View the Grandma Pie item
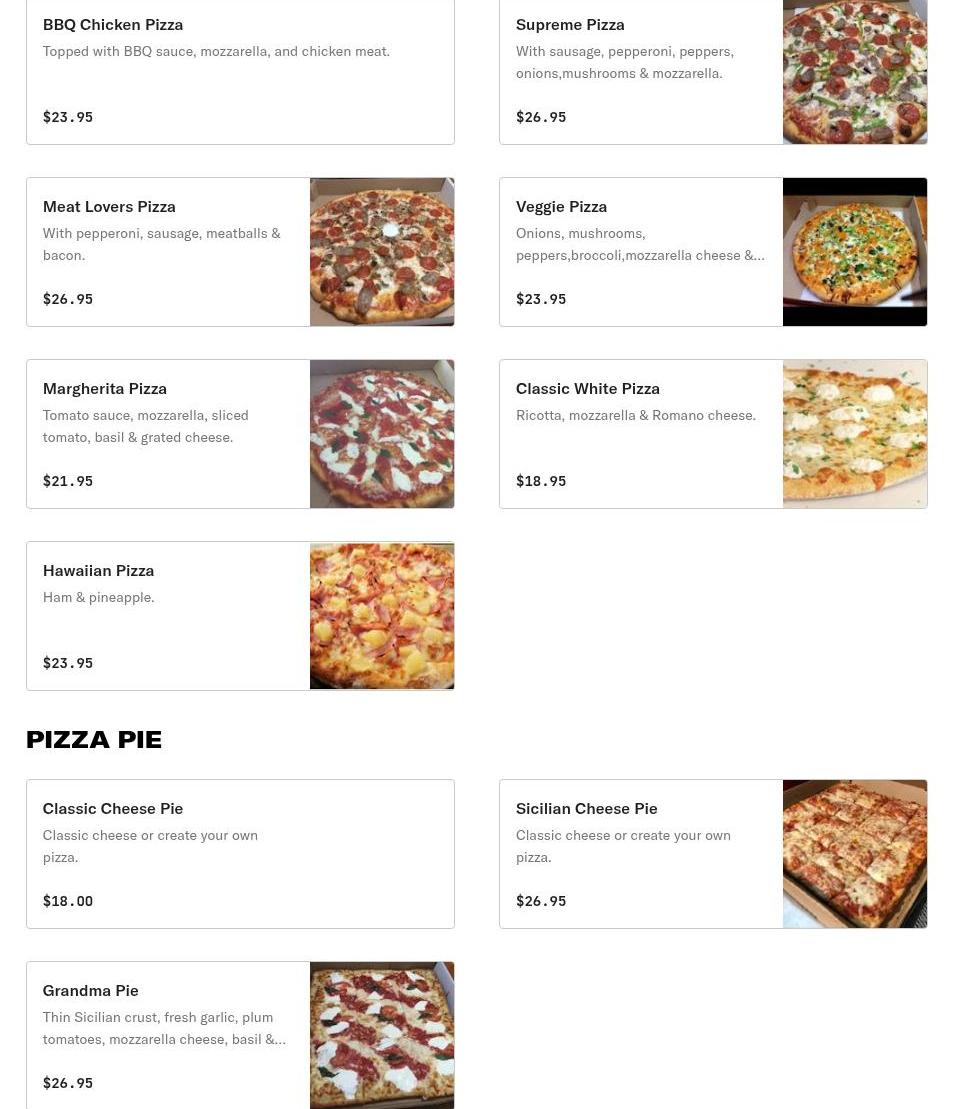This screenshot has width=970, height=1109. click(240, 1036)
